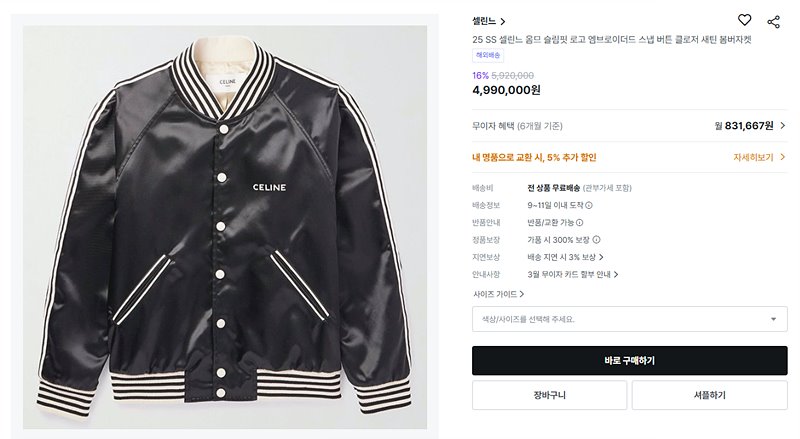Image resolution: width=800 pixels, height=439 pixels.
Task: Show info on 가품 시 300% 보상
Action: coord(597,240)
